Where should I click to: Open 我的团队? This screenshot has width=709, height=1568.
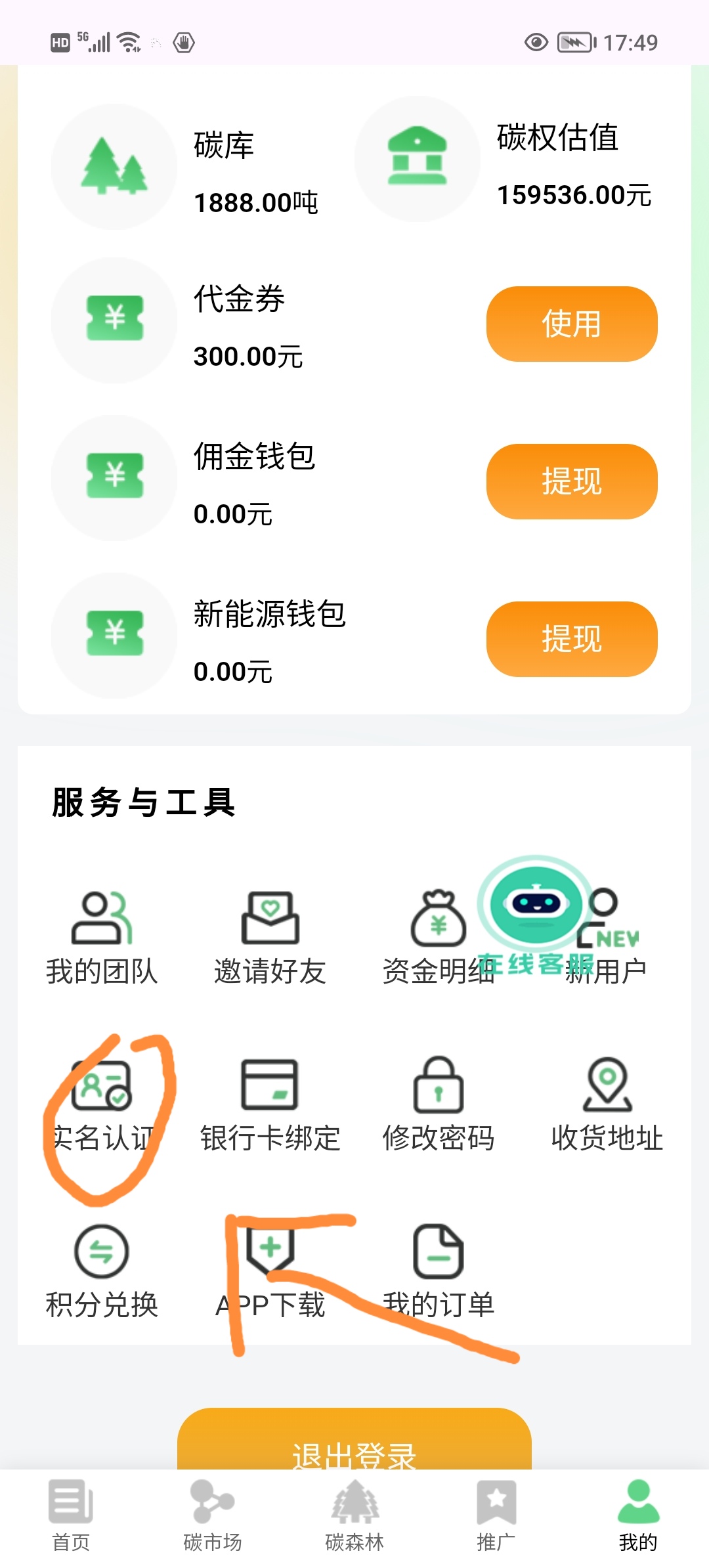tap(102, 937)
